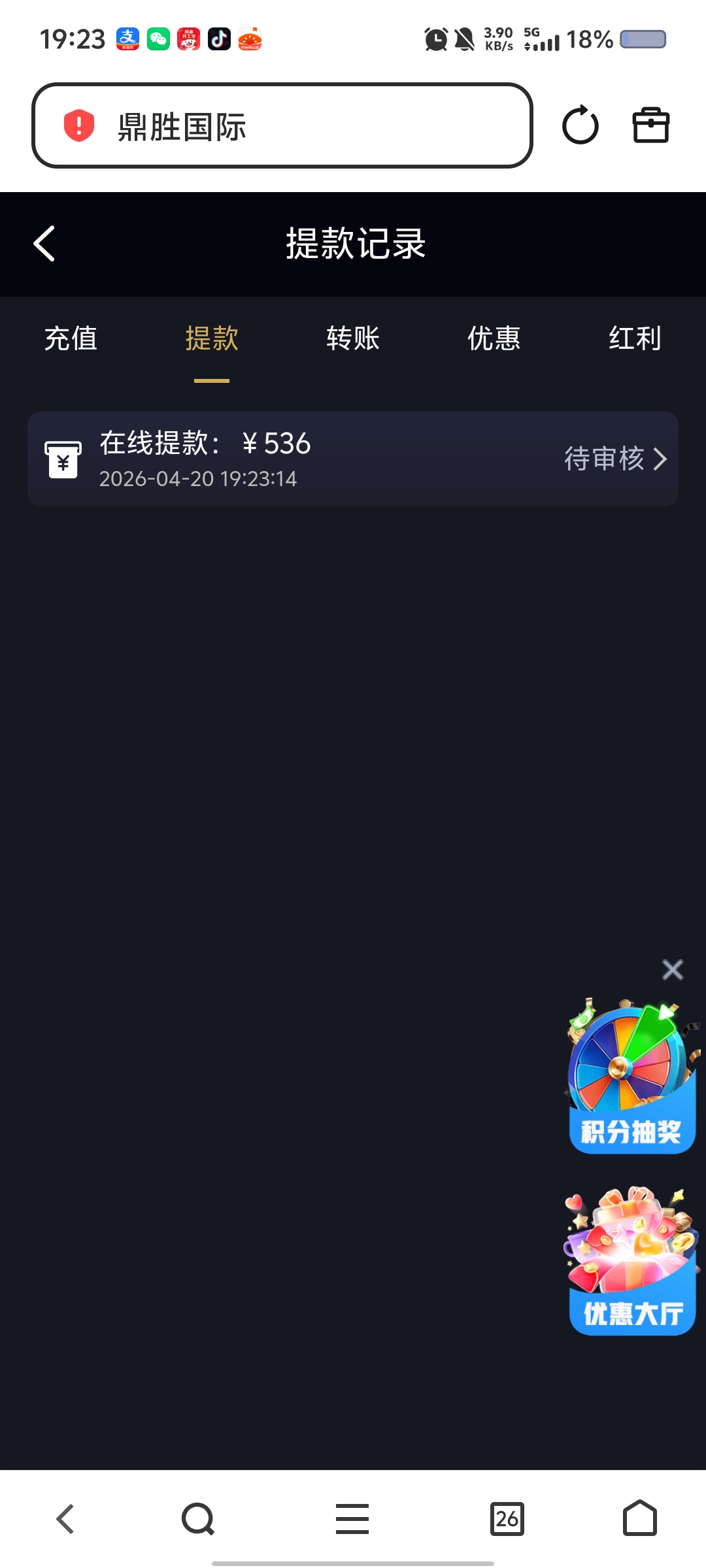The width and height of the screenshot is (706, 1568).
Task: Tap the back arrow on 提款记录 header
Action: (x=44, y=243)
